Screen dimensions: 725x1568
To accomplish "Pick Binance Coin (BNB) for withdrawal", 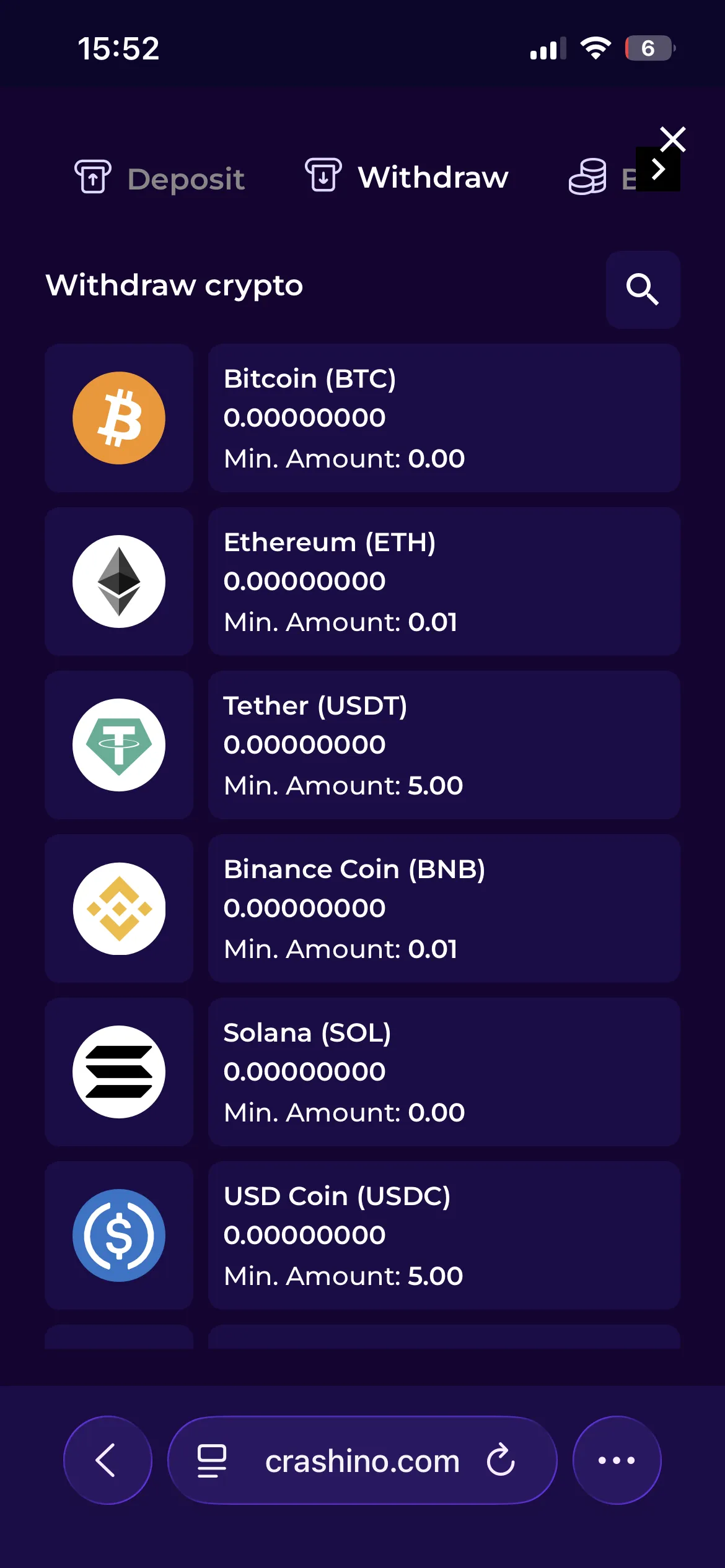I will click(362, 908).
